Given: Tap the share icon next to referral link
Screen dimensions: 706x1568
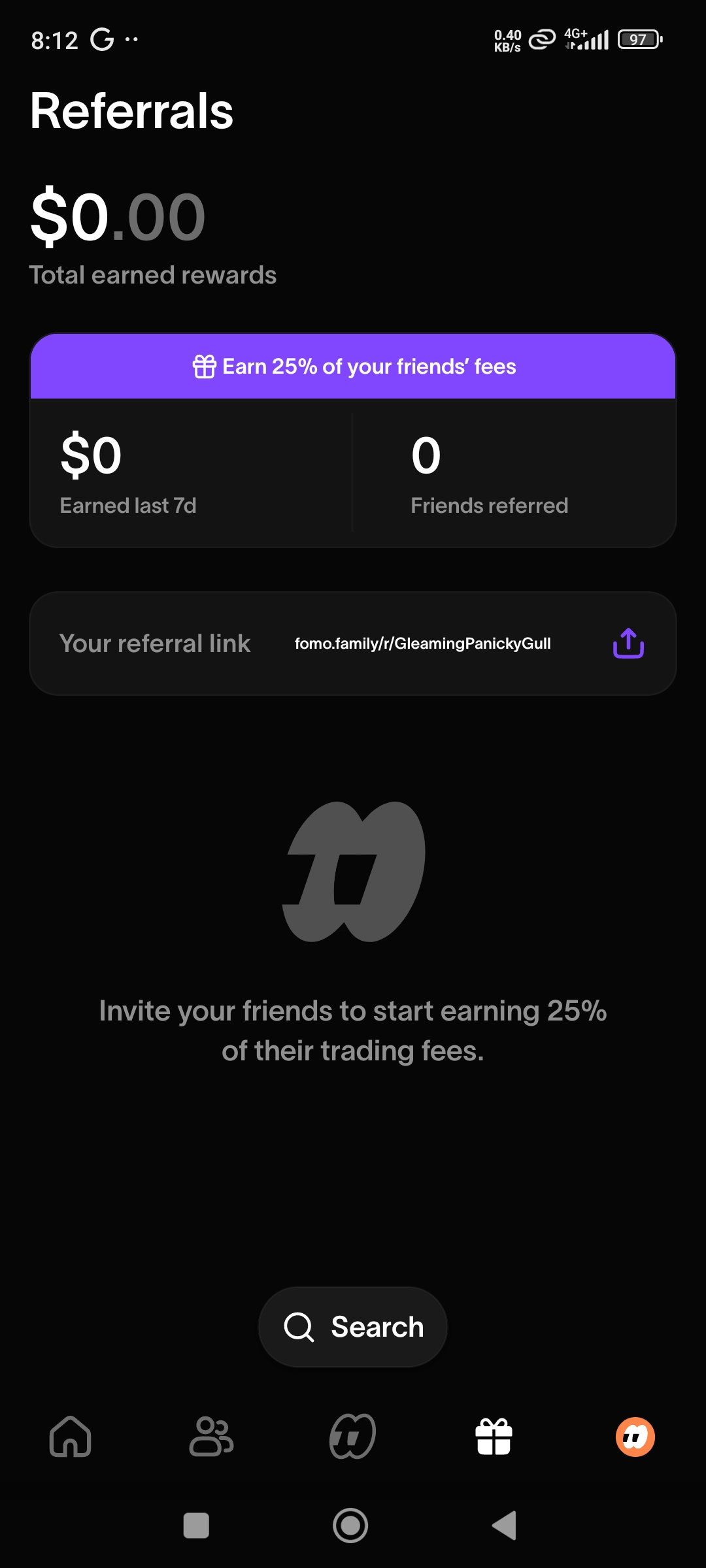Looking at the screenshot, I should click(x=627, y=643).
